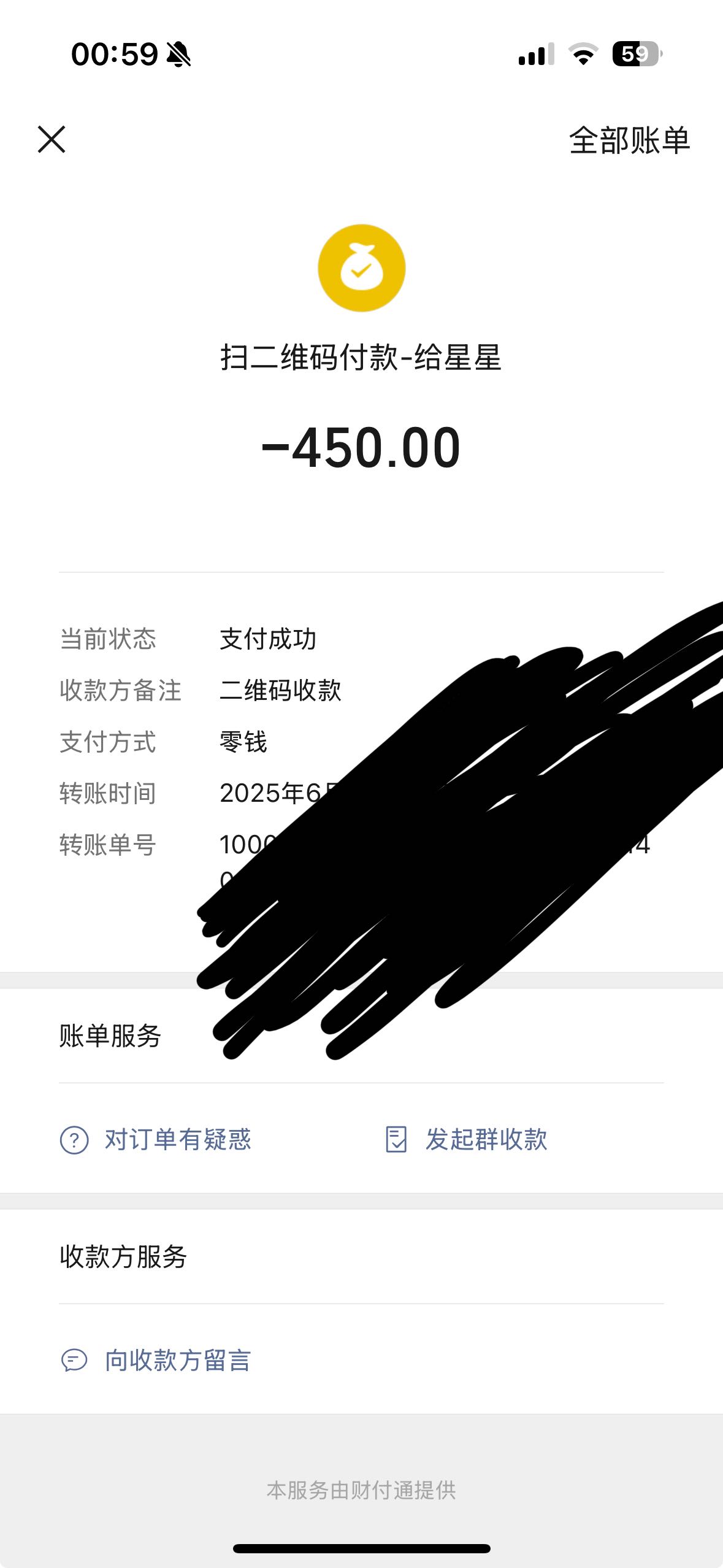Viewport: 723px width, 1568px height.
Task: Tap 对订单有疑惑 for order help
Action: coord(156,1140)
